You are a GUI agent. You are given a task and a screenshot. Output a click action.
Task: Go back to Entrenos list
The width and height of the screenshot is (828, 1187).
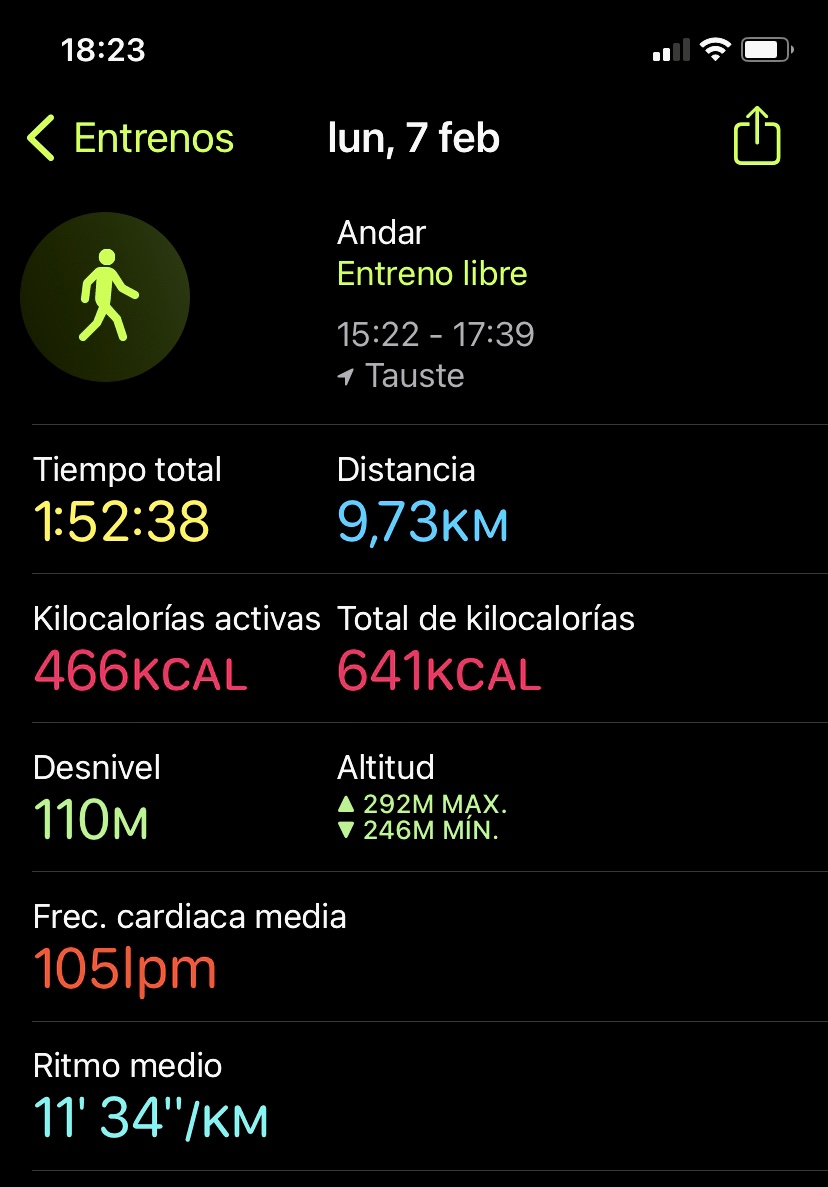tap(130, 138)
